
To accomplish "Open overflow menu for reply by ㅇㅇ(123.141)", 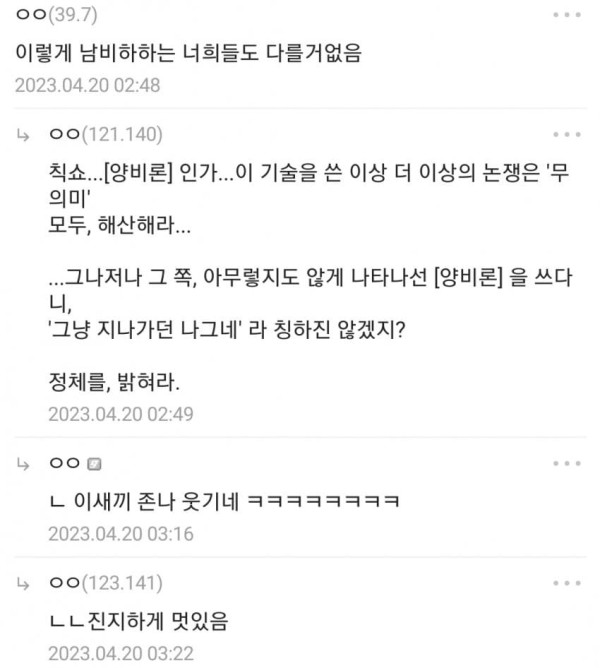I will (566, 582).
